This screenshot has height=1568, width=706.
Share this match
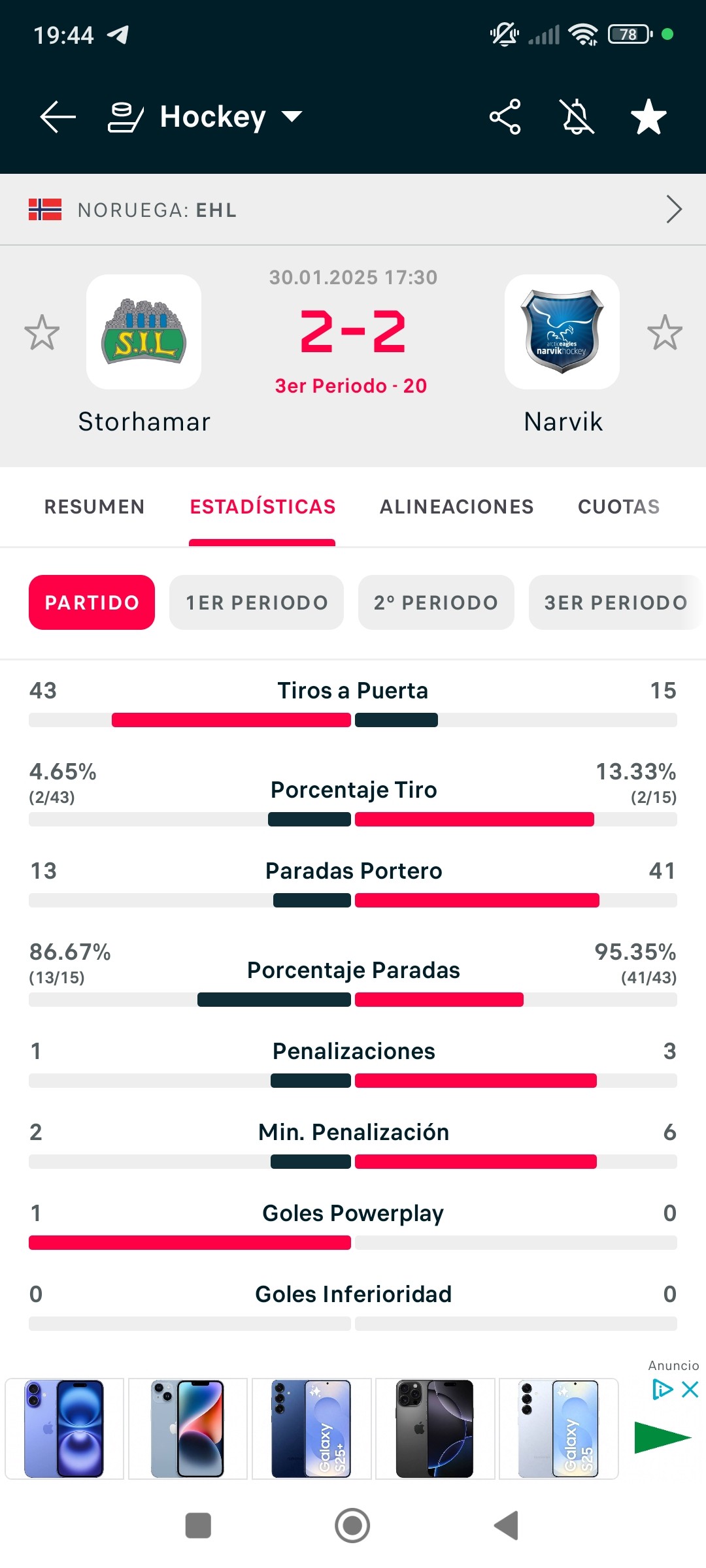[505, 117]
